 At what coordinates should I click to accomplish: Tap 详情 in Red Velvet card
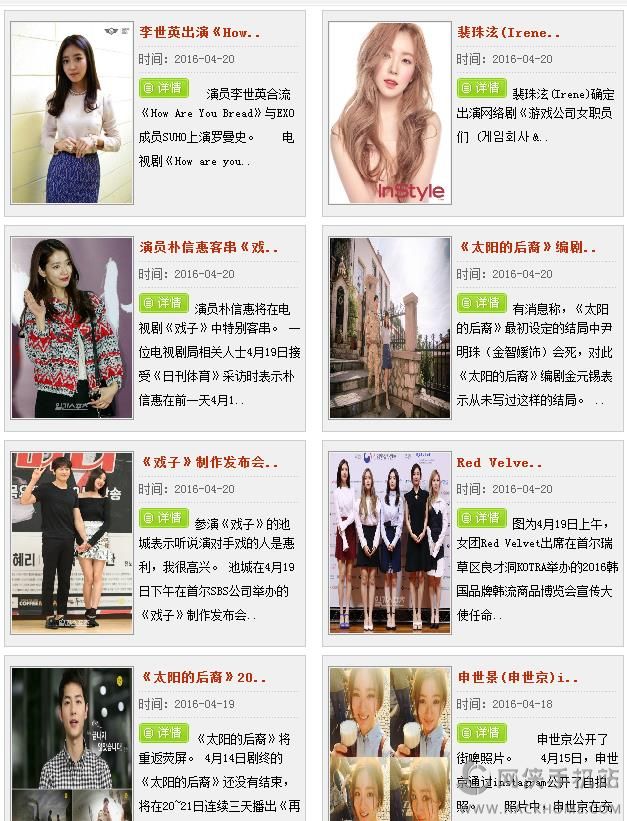tap(481, 518)
